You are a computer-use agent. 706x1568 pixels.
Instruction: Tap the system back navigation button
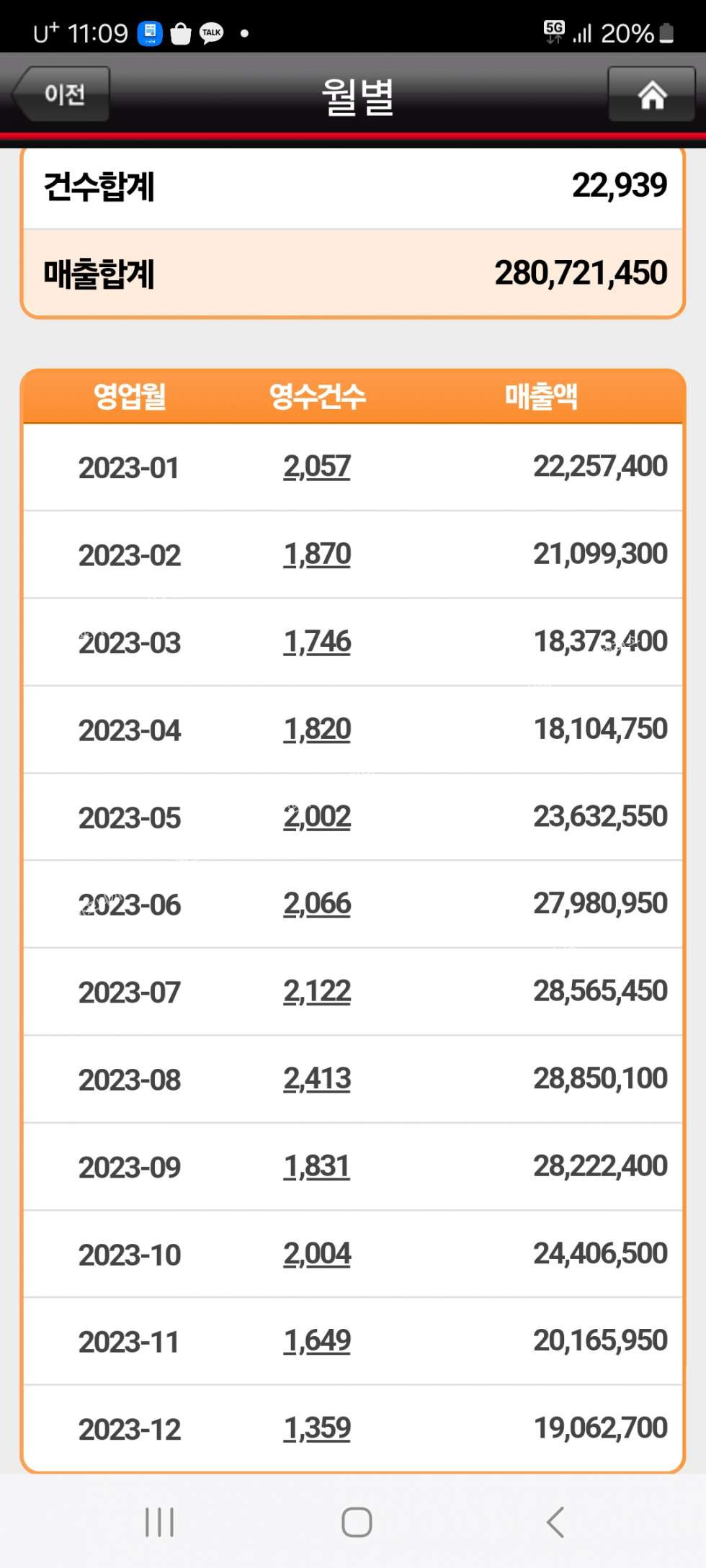554,1522
